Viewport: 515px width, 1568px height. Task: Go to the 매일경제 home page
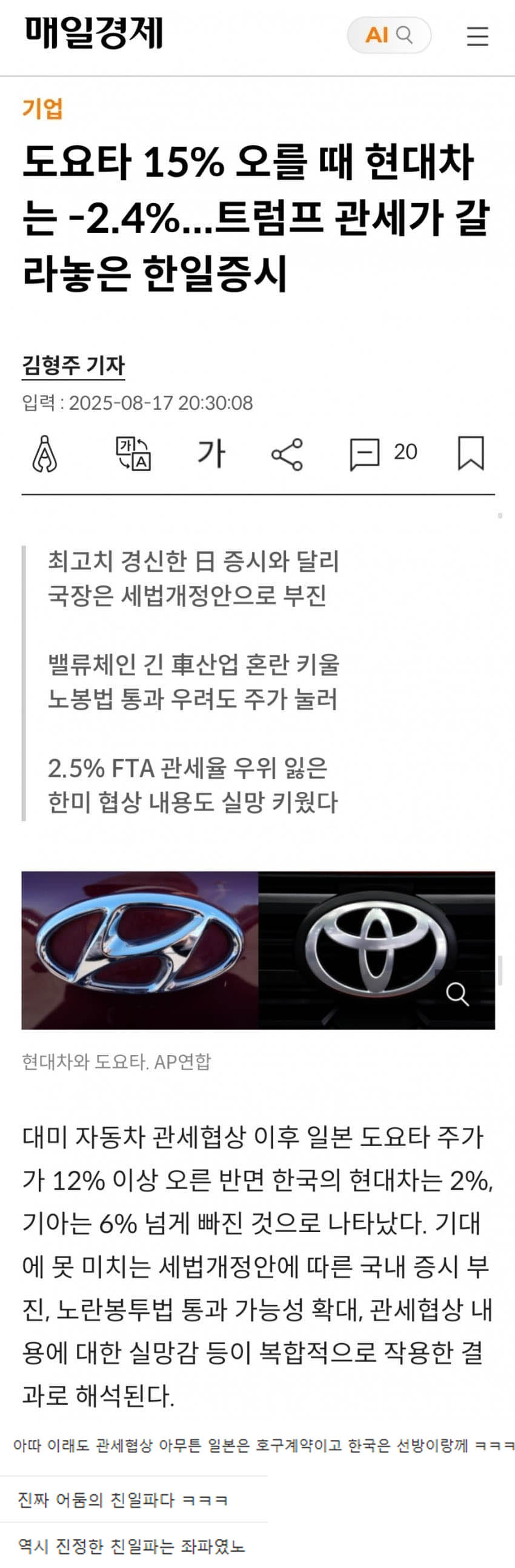tap(95, 33)
